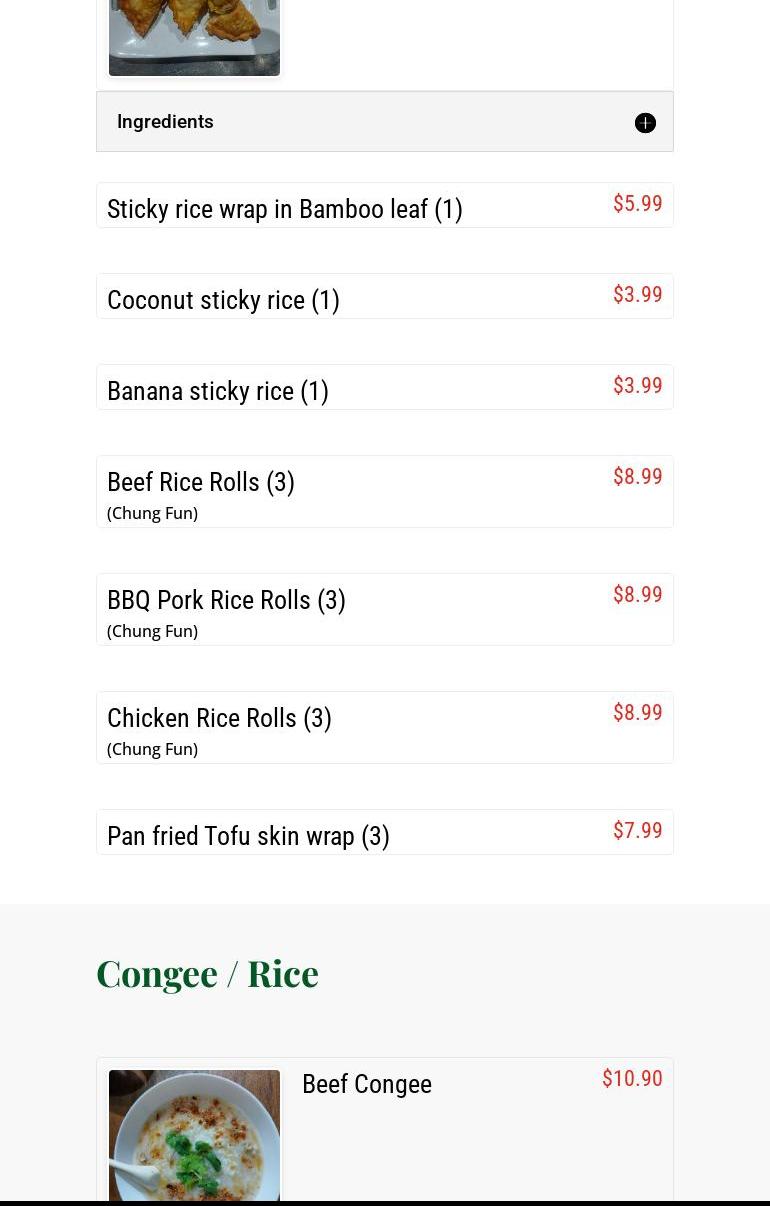Open Beef Rice Rolls item
Viewport: 770px width, 1206px height.
(201, 483)
